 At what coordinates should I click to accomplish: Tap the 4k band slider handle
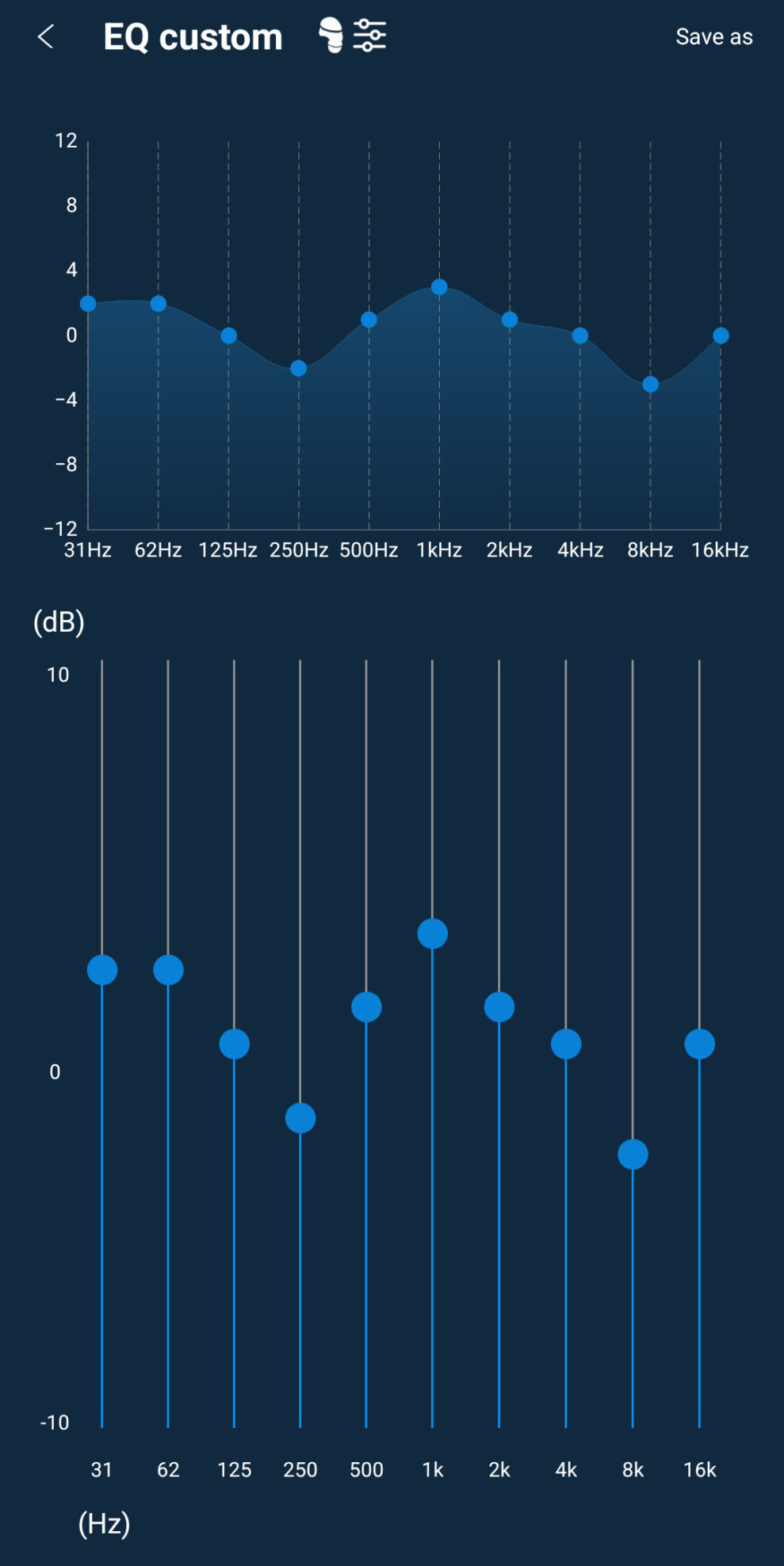[x=566, y=1044]
